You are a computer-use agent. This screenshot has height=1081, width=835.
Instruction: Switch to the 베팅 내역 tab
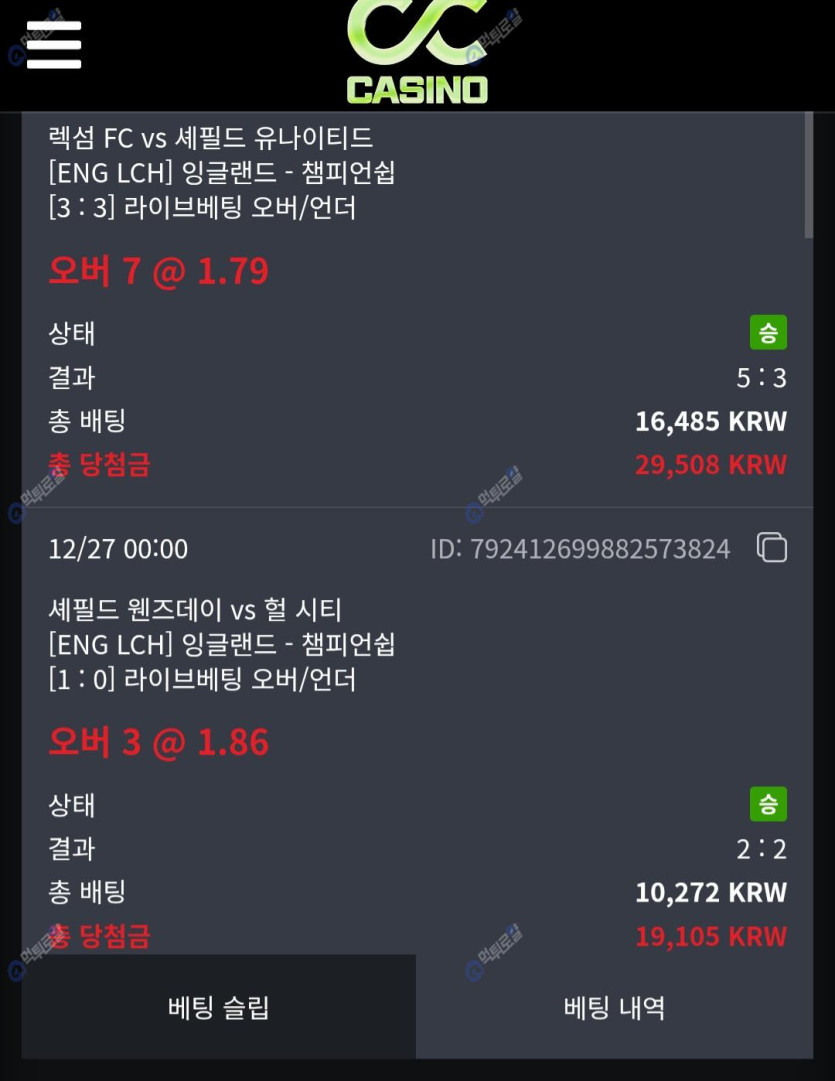614,1007
